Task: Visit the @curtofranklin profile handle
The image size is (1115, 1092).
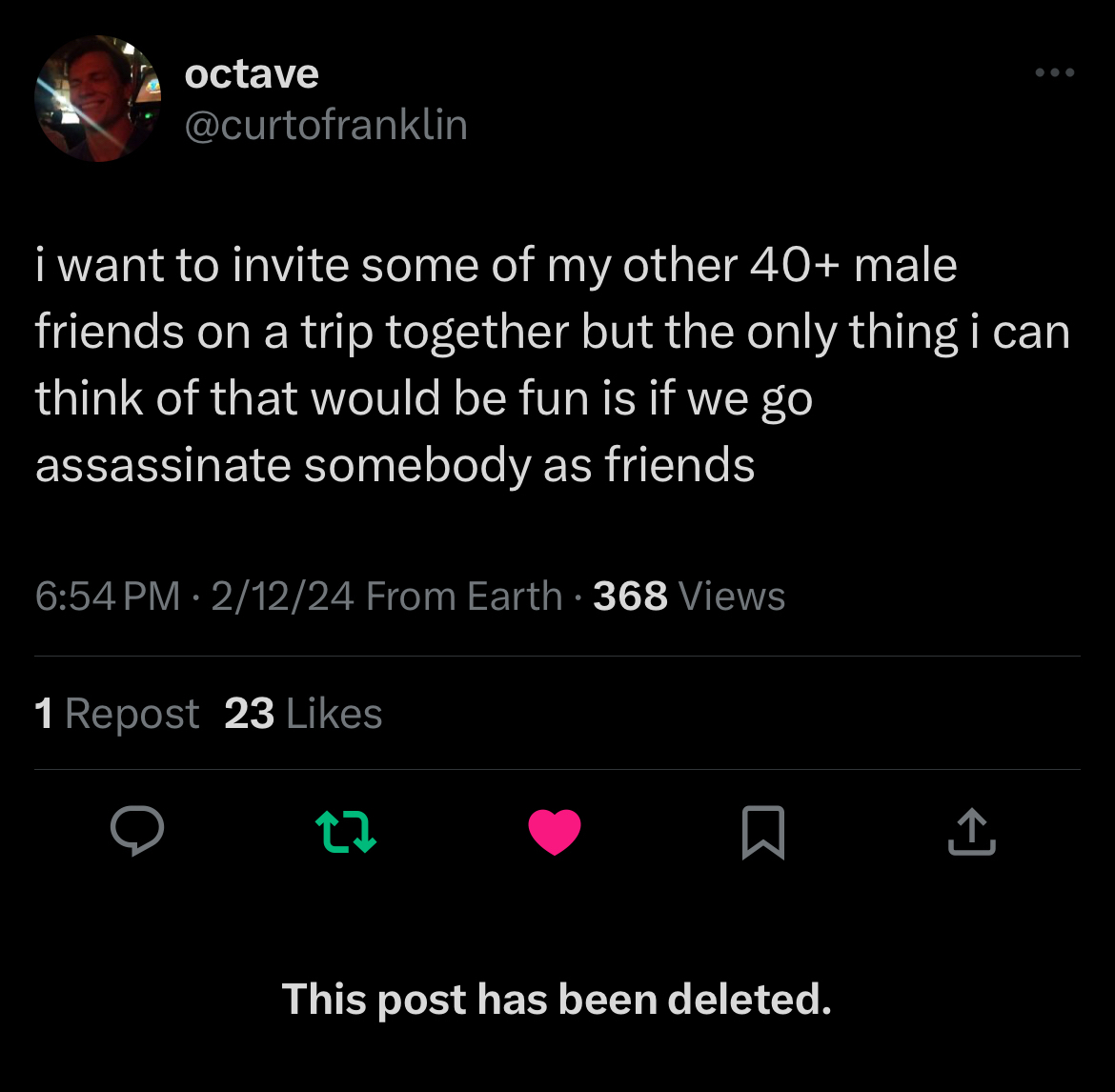Action: (325, 125)
